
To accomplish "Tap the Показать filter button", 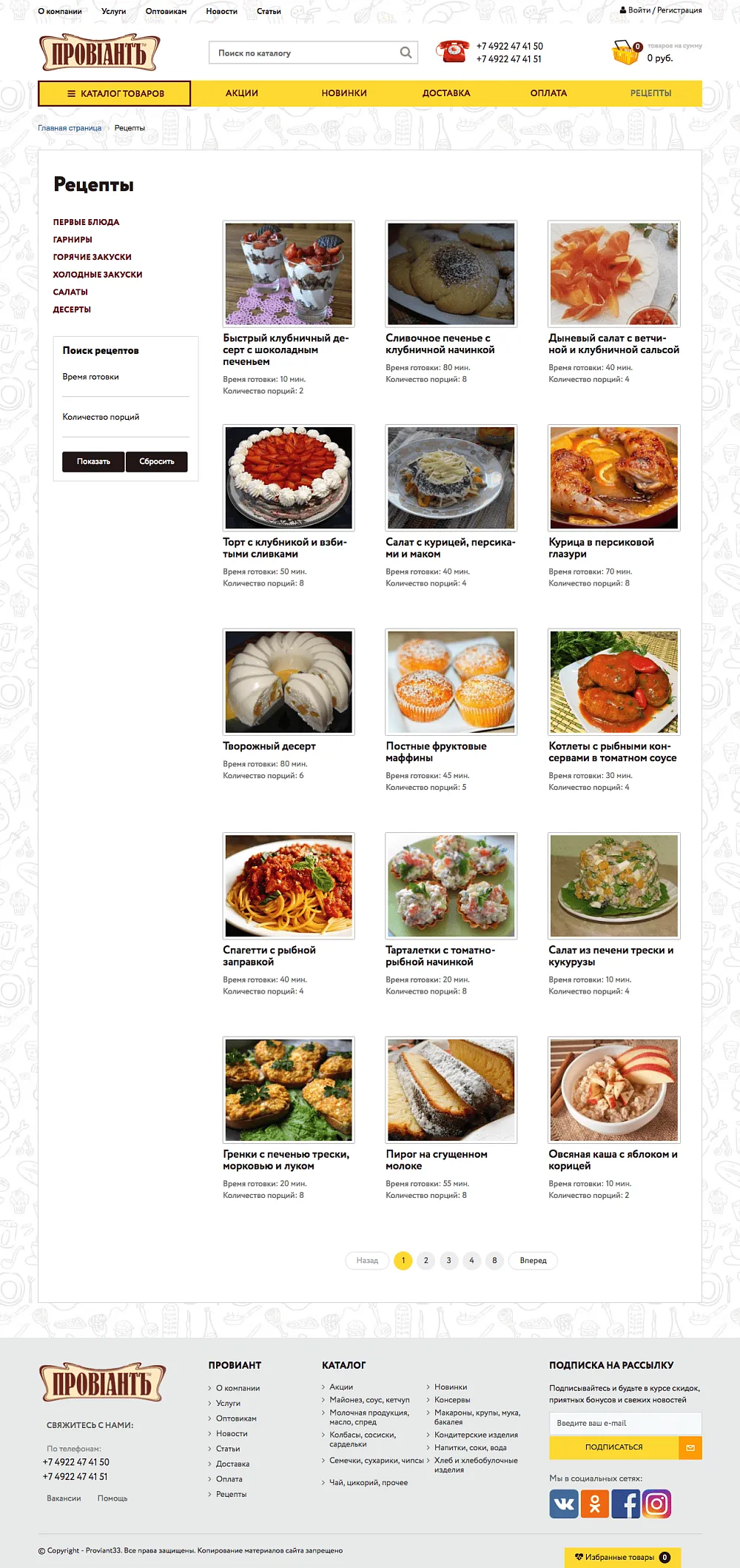I will [x=93, y=461].
